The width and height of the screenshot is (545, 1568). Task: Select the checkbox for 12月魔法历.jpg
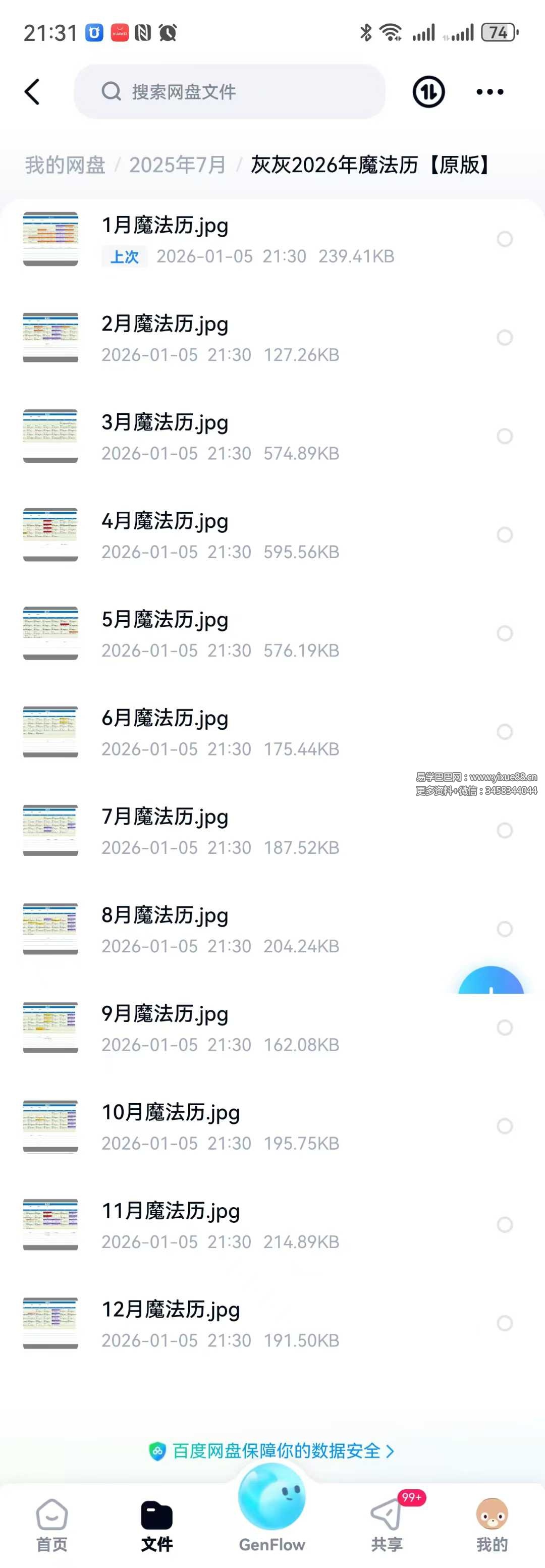coord(504,1323)
